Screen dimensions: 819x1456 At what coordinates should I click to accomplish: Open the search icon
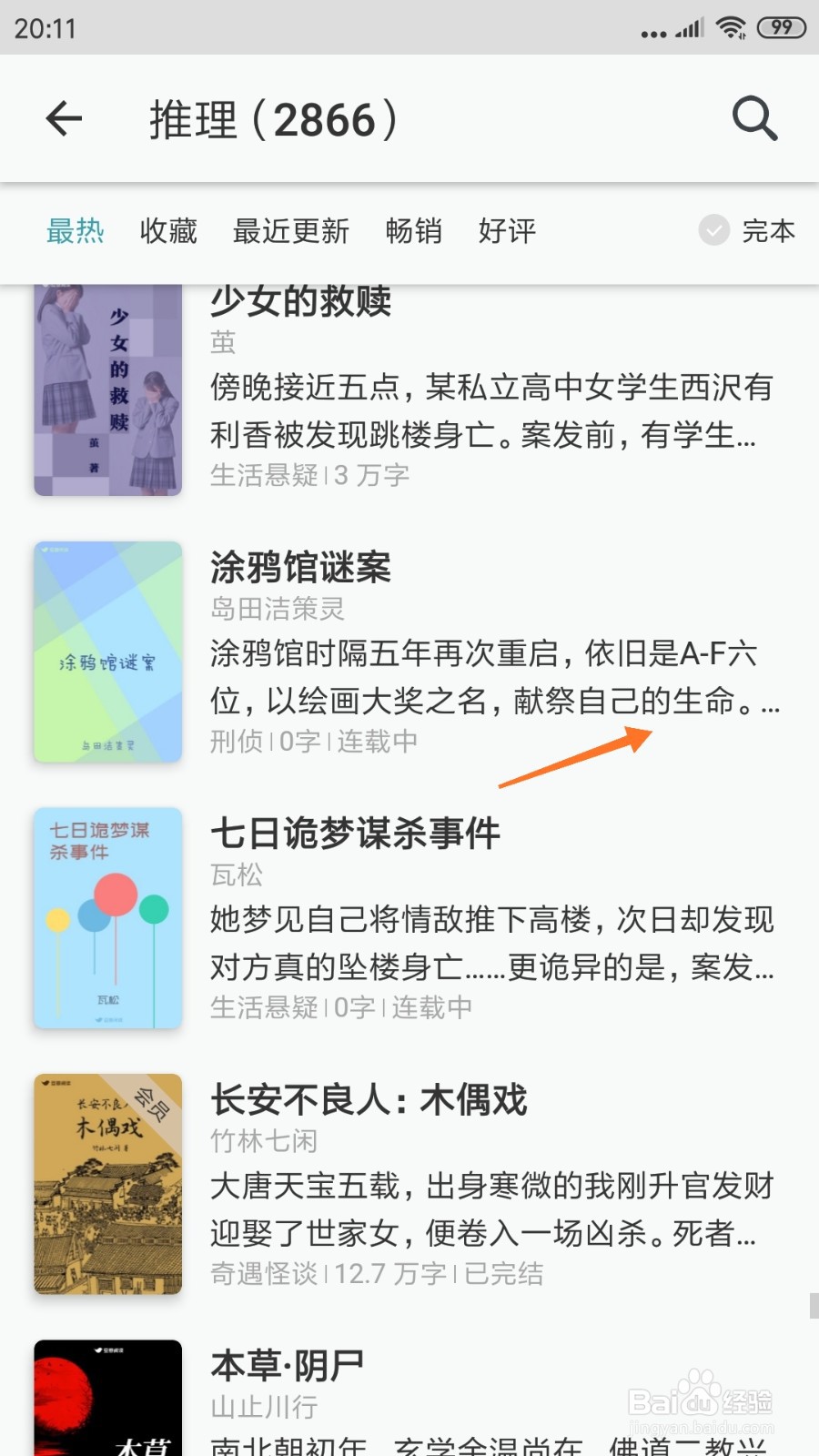pos(754,119)
